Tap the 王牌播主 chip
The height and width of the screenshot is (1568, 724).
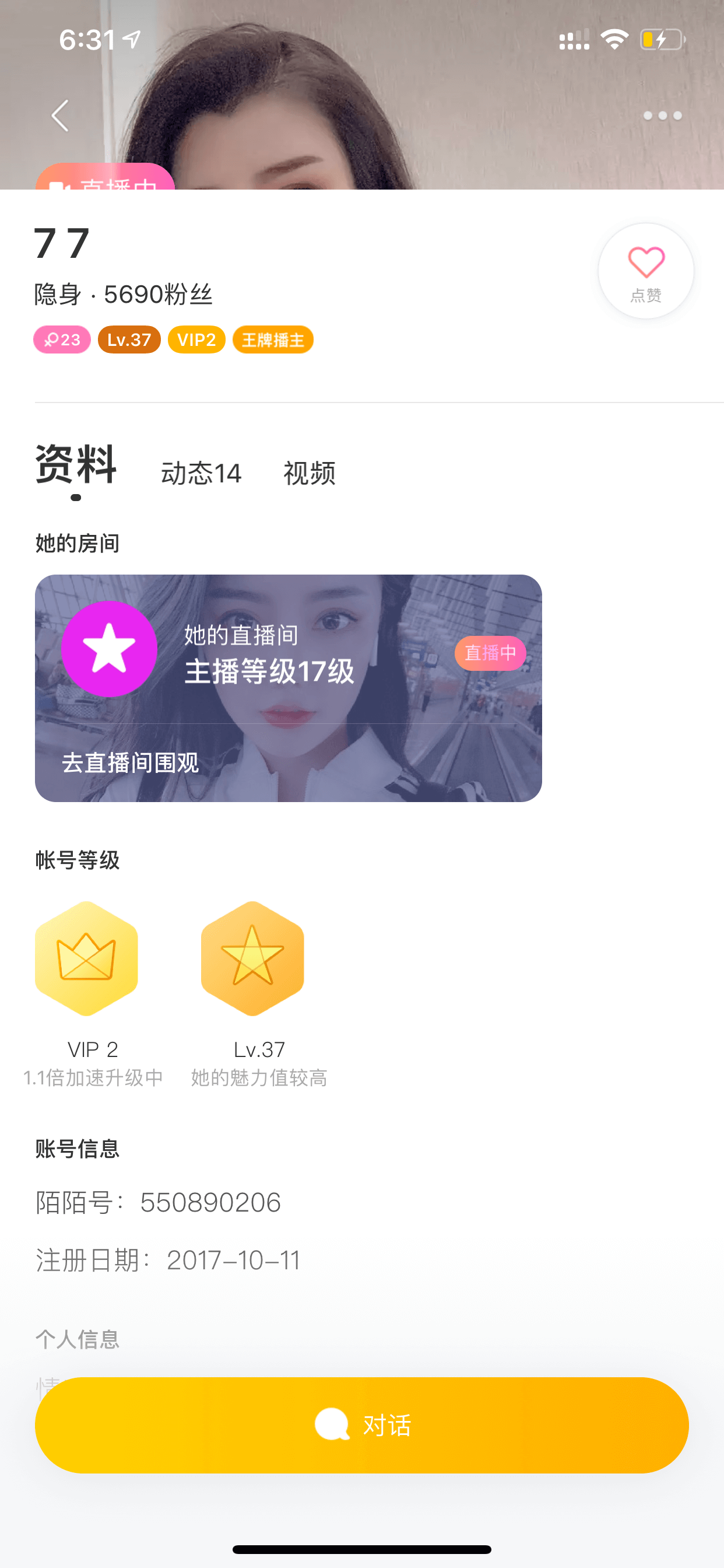pos(273,339)
